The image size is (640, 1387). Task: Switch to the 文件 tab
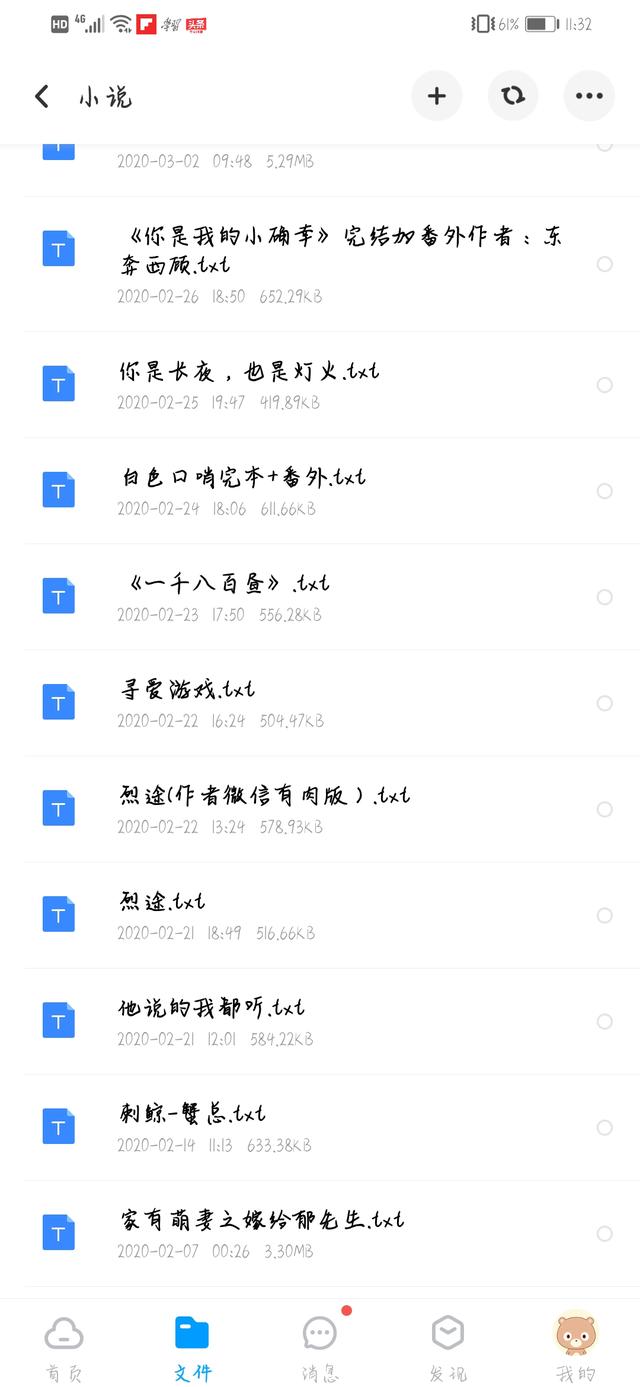pyautogui.click(x=192, y=1347)
